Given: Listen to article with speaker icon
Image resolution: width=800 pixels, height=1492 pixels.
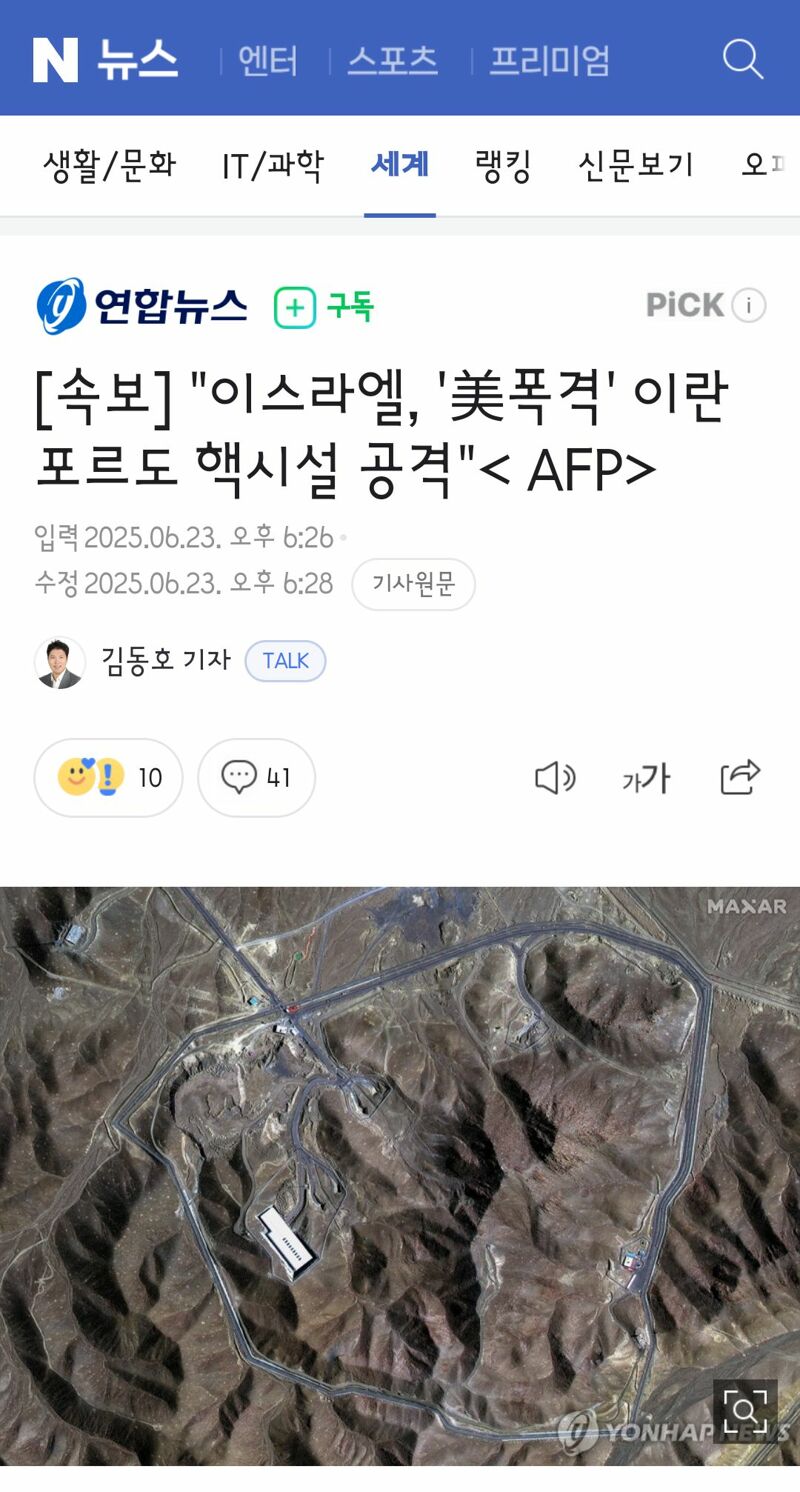Looking at the screenshot, I should [x=555, y=778].
